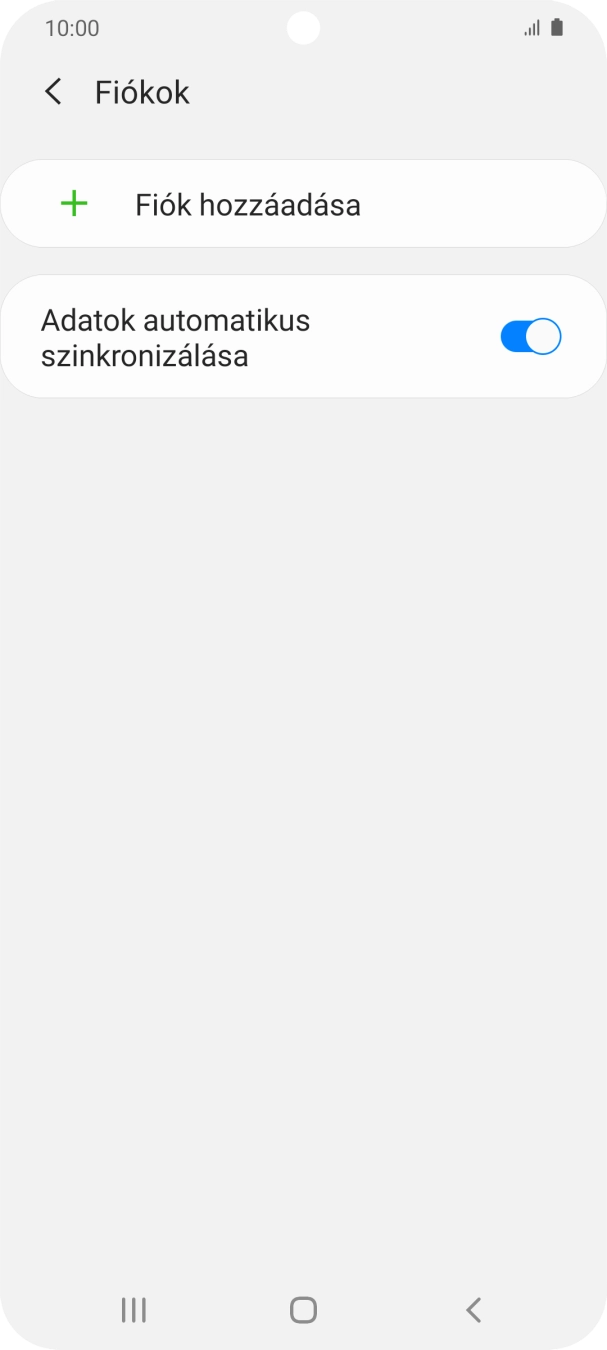
Task: Open the recent apps overview
Action: click(x=133, y=1309)
